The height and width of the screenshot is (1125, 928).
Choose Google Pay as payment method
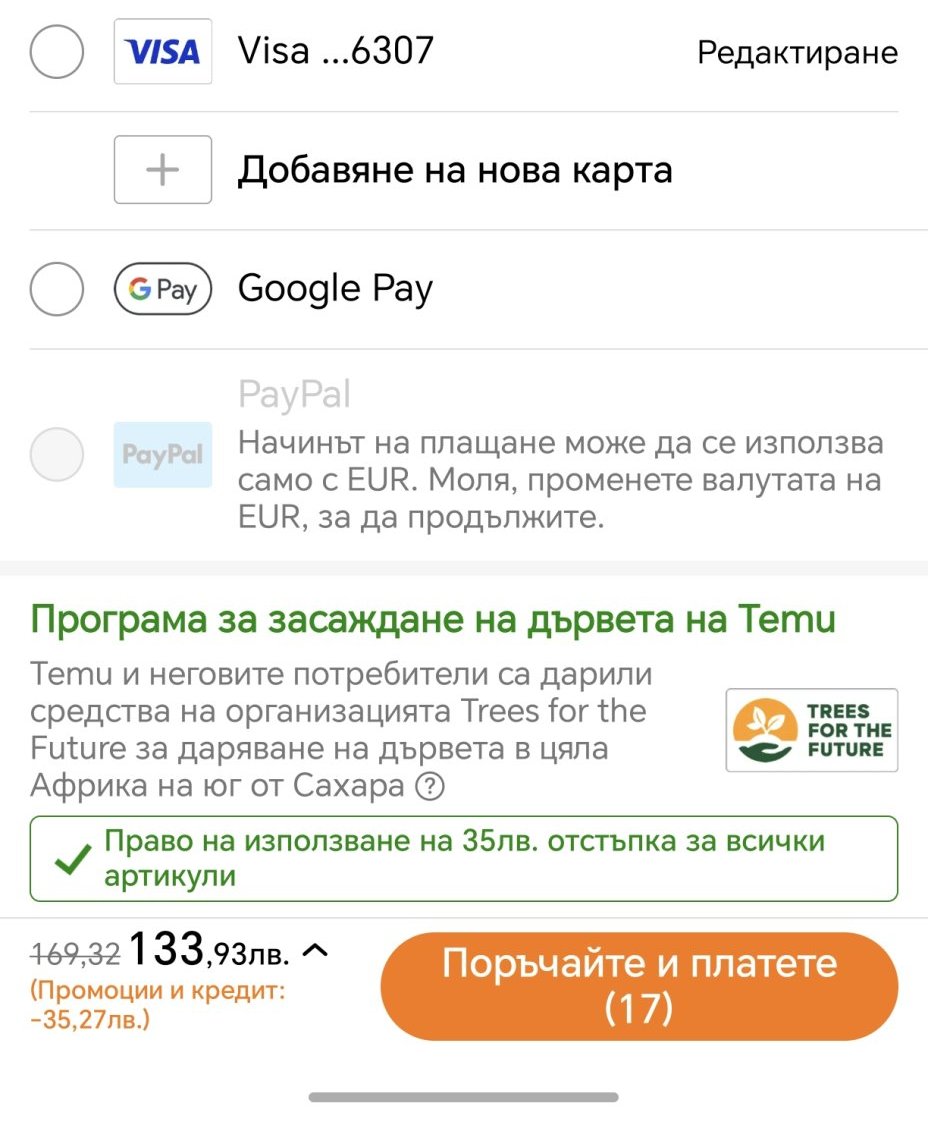click(57, 289)
